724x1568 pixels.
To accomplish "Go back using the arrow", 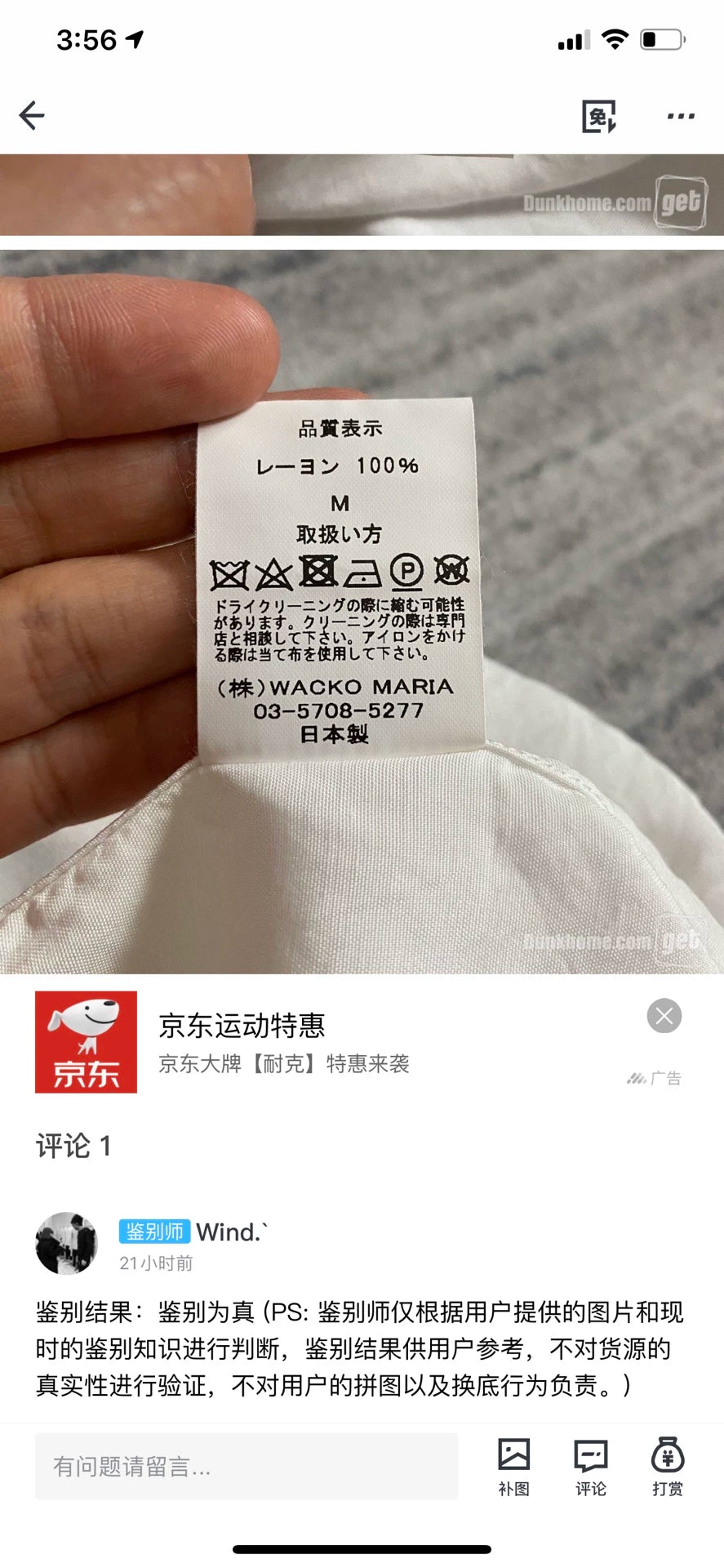I will point(32,115).
